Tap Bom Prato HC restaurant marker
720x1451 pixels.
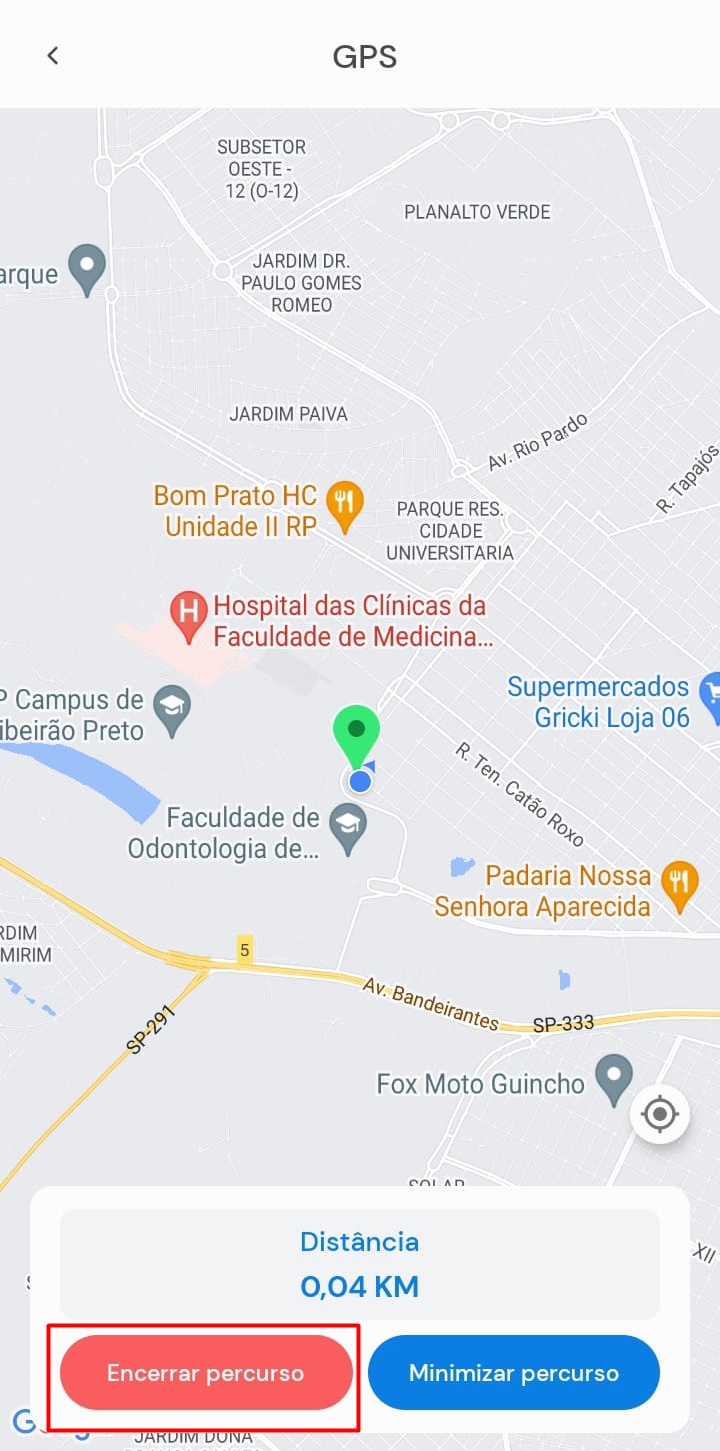pos(345,506)
